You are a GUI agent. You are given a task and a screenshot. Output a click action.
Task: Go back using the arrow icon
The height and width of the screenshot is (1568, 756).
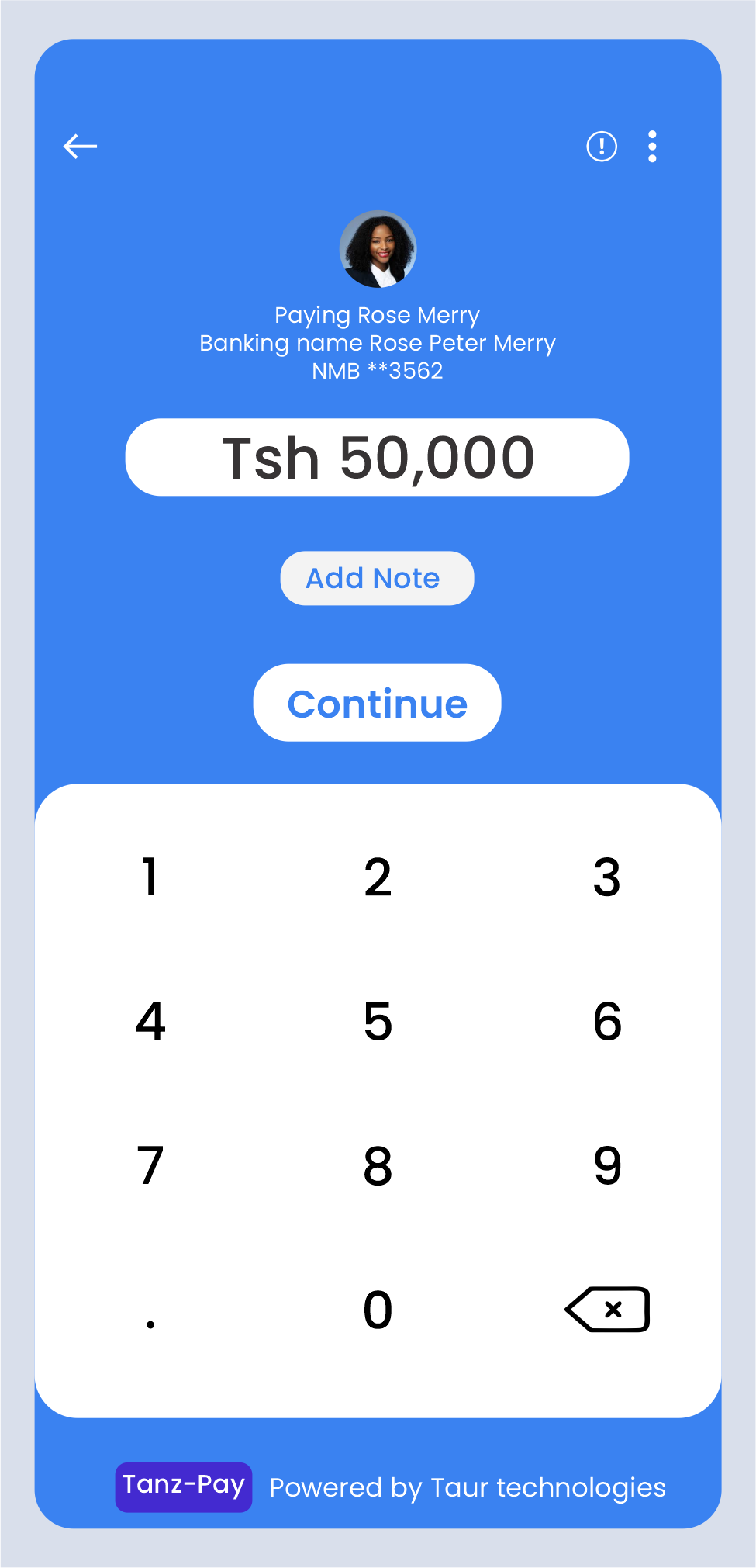[80, 146]
